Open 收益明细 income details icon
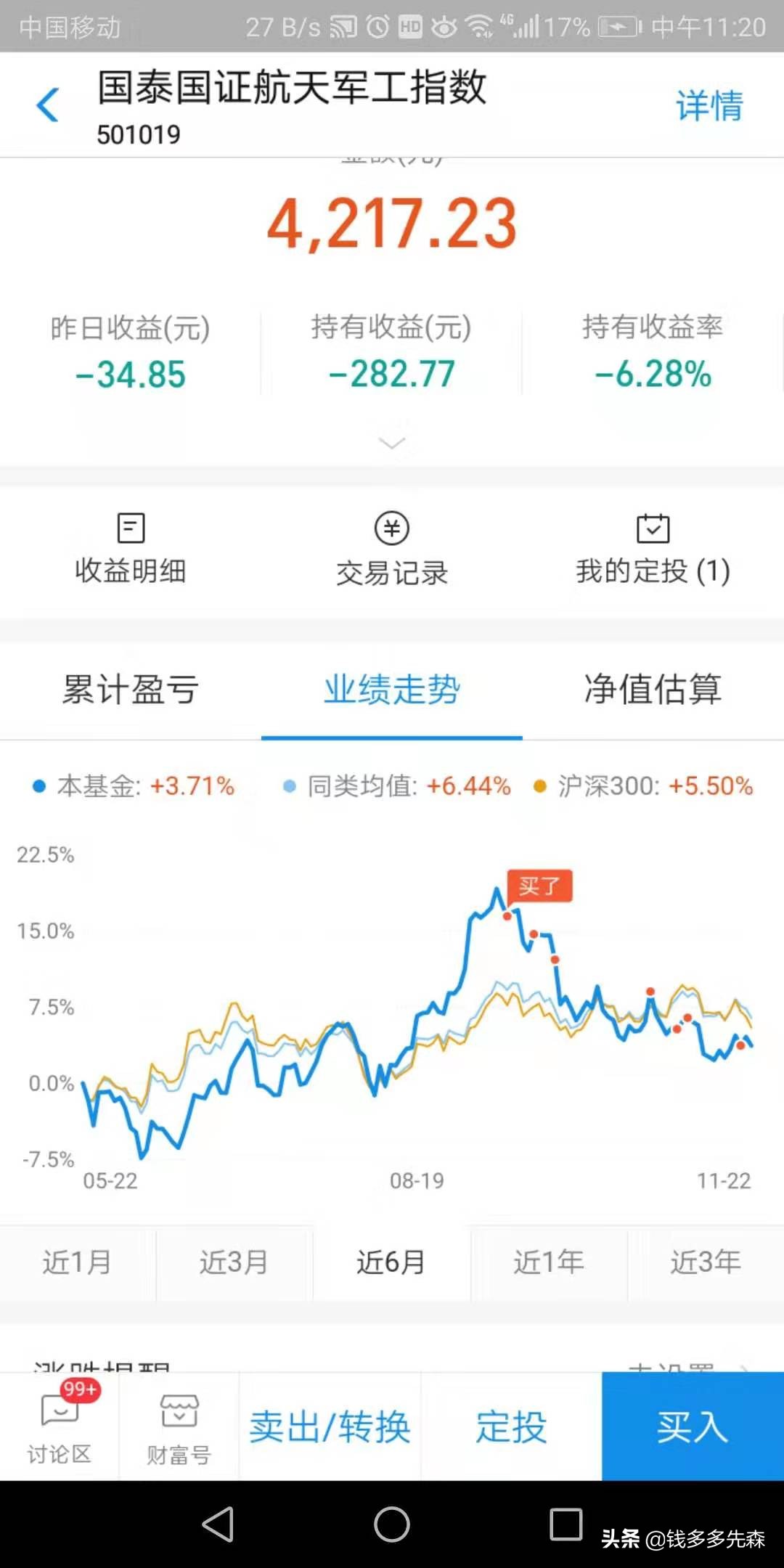 pyautogui.click(x=131, y=548)
